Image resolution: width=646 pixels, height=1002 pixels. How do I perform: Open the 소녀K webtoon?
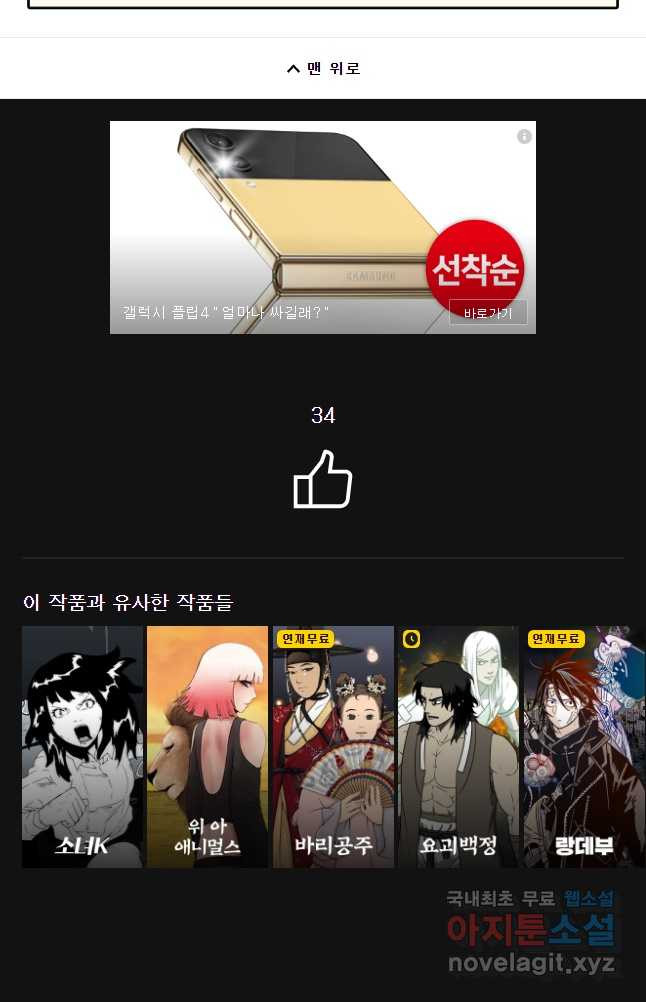pyautogui.click(x=82, y=746)
